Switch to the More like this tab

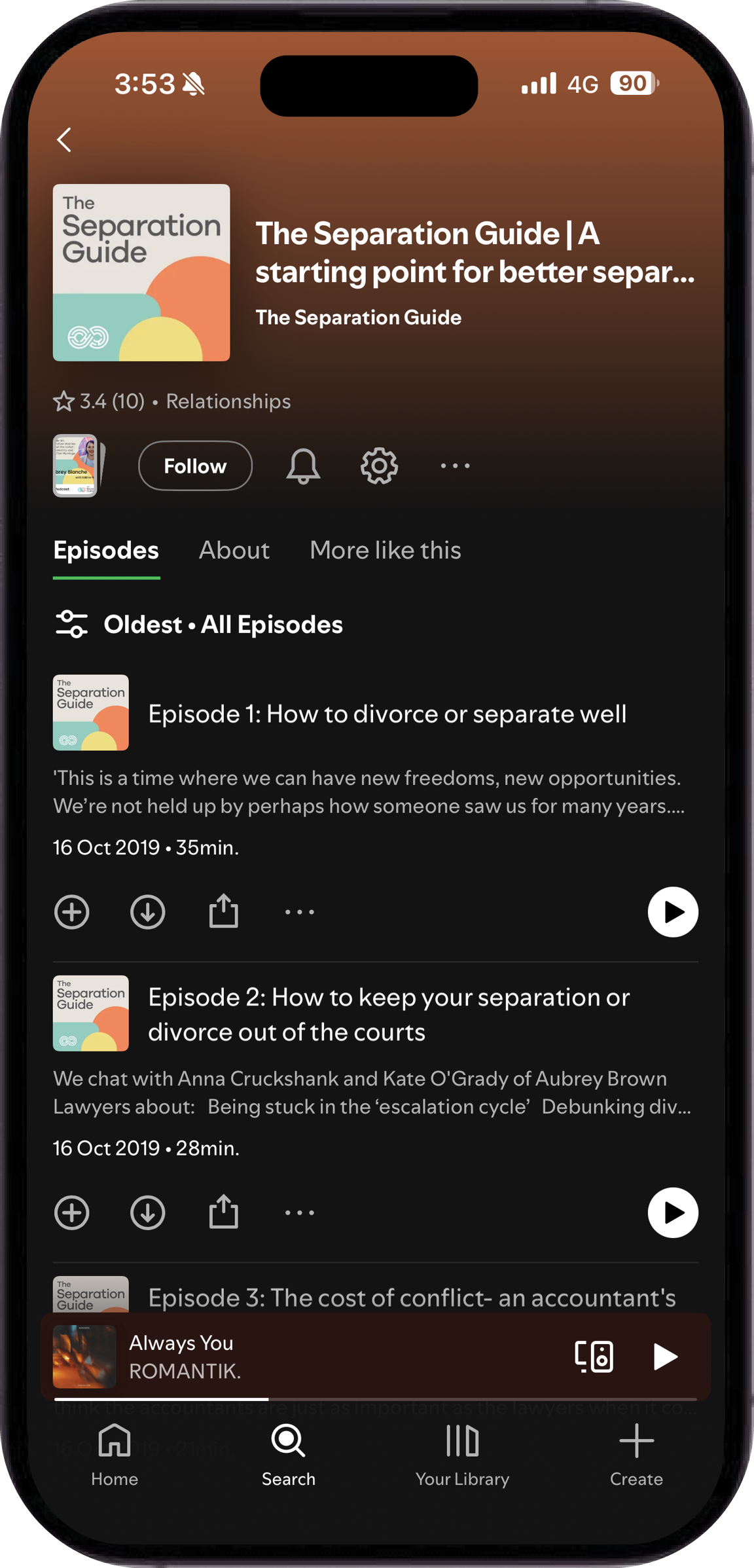(386, 550)
